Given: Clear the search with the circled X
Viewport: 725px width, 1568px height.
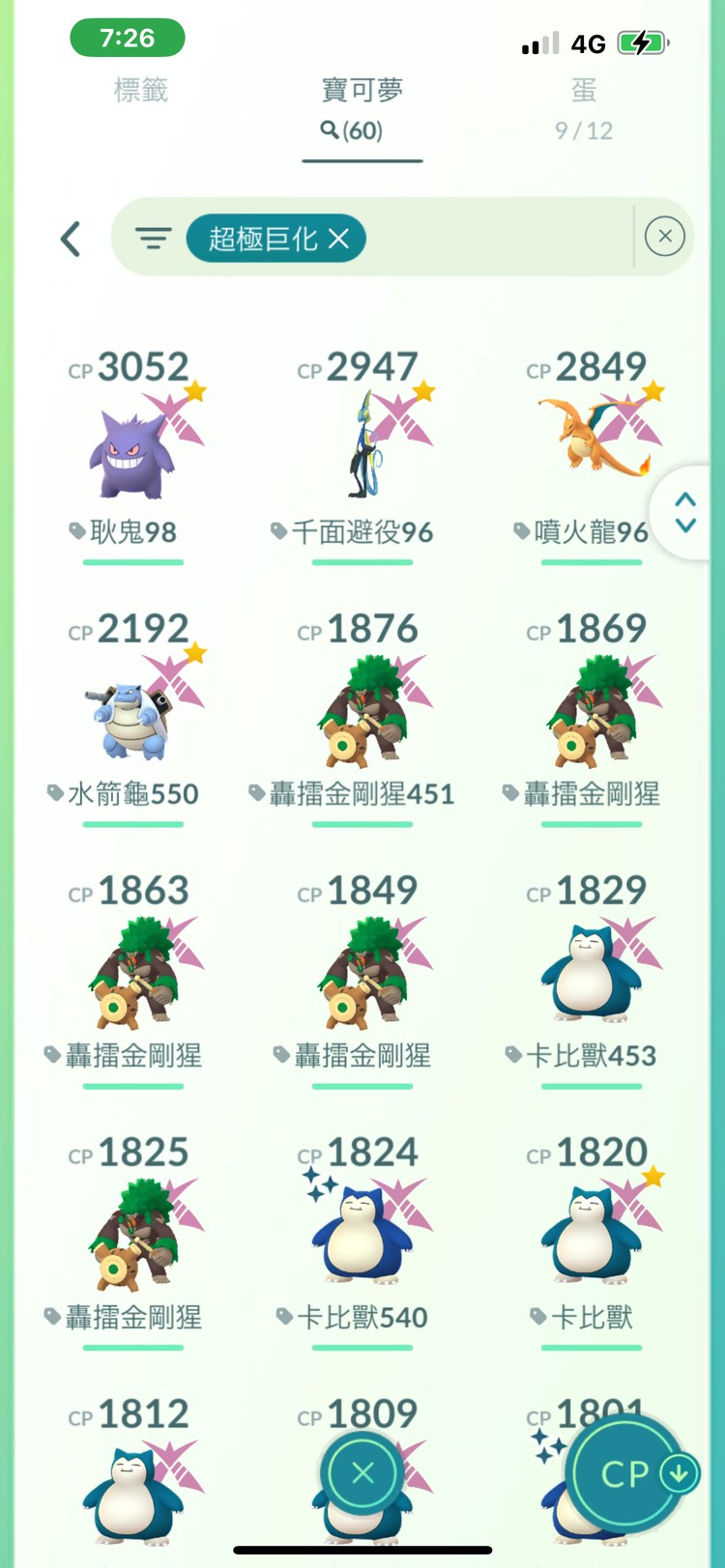Looking at the screenshot, I should [664, 237].
